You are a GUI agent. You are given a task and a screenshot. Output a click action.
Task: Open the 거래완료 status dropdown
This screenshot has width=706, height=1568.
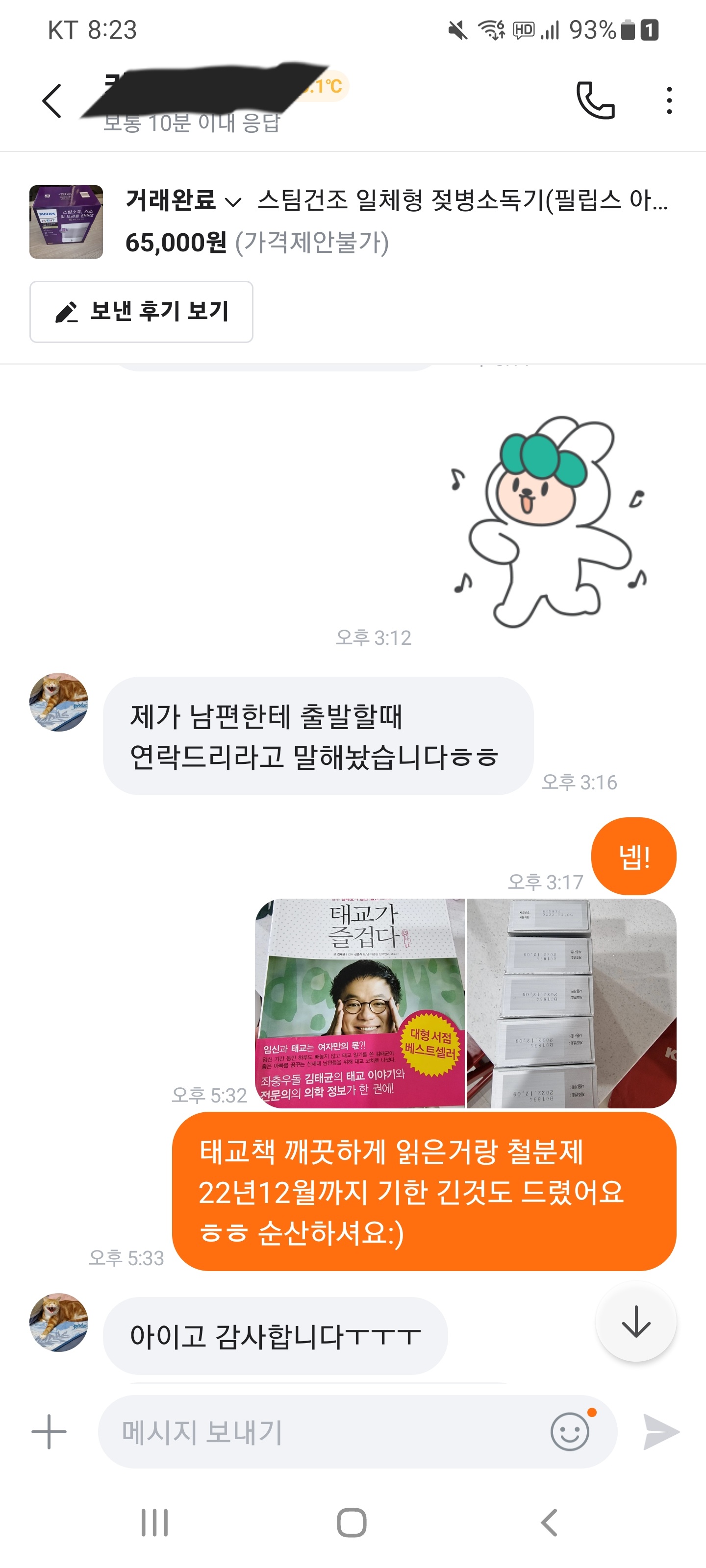pyautogui.click(x=183, y=200)
